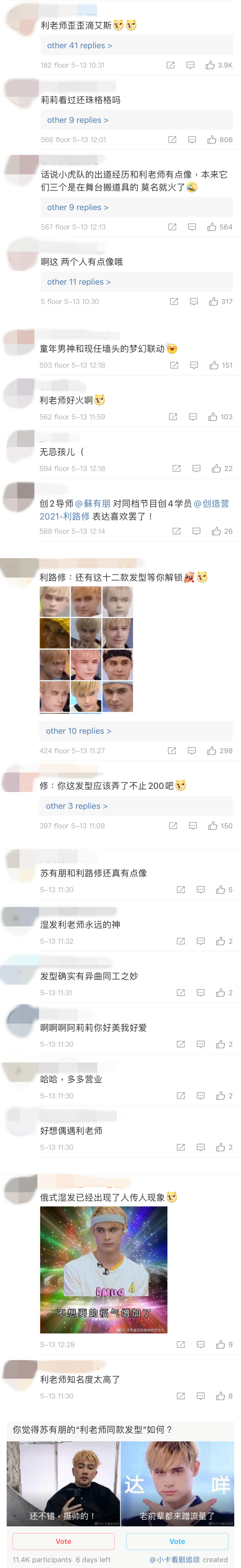Expand other 9 replies under 莉莉看过还珠格格吗
The width and height of the screenshot is (241, 1568).
(78, 120)
